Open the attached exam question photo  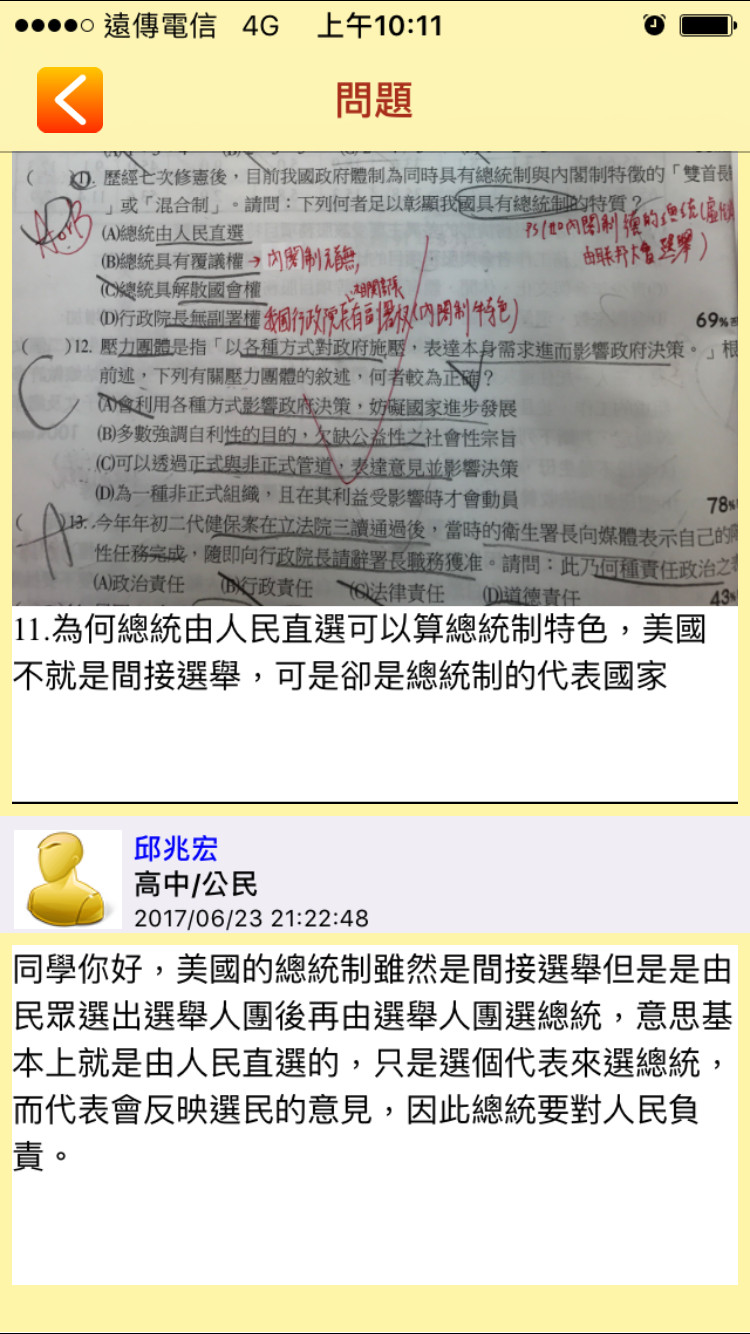[x=375, y=380]
